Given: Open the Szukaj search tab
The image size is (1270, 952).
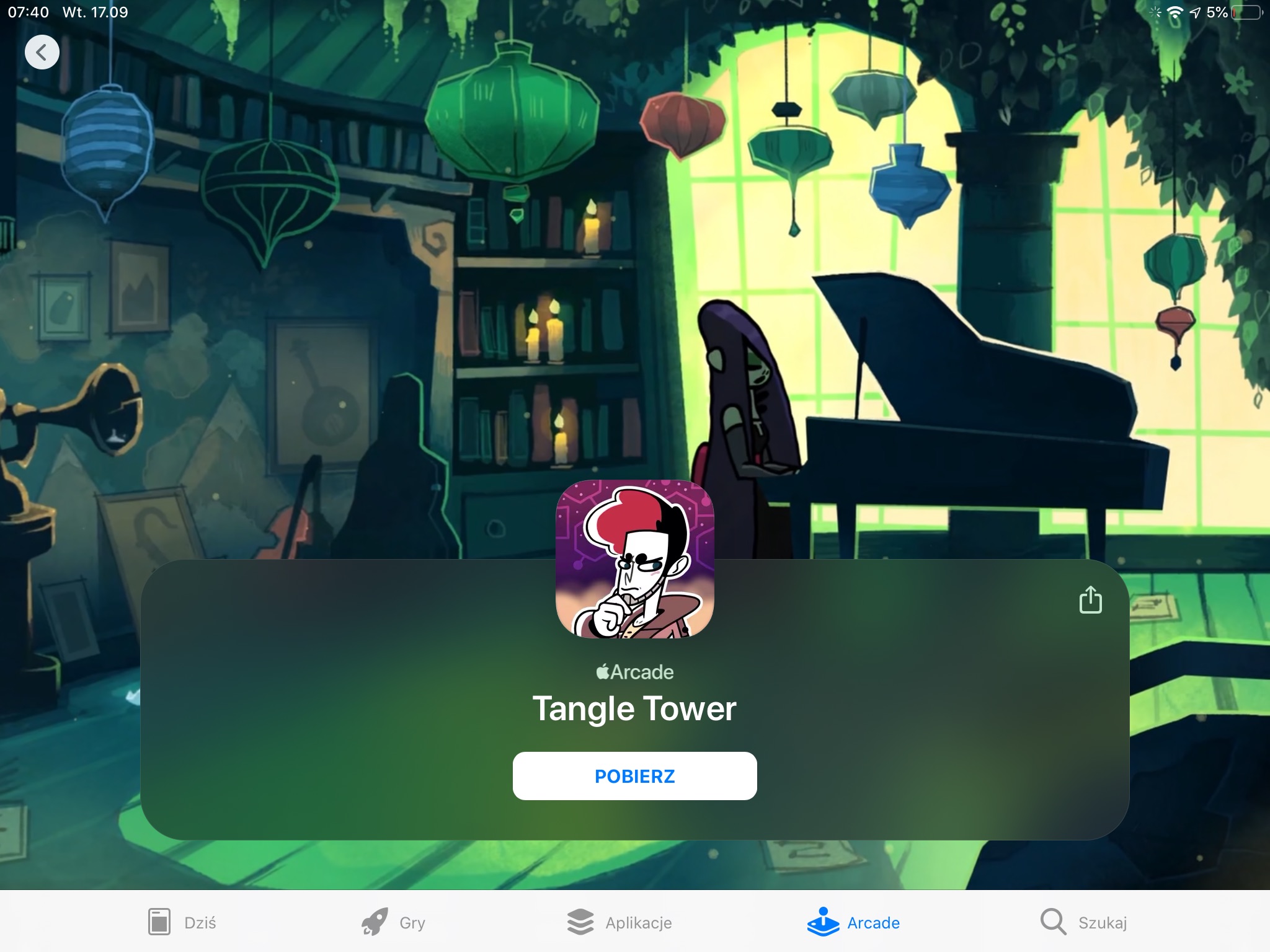Looking at the screenshot, I should tap(1083, 922).
